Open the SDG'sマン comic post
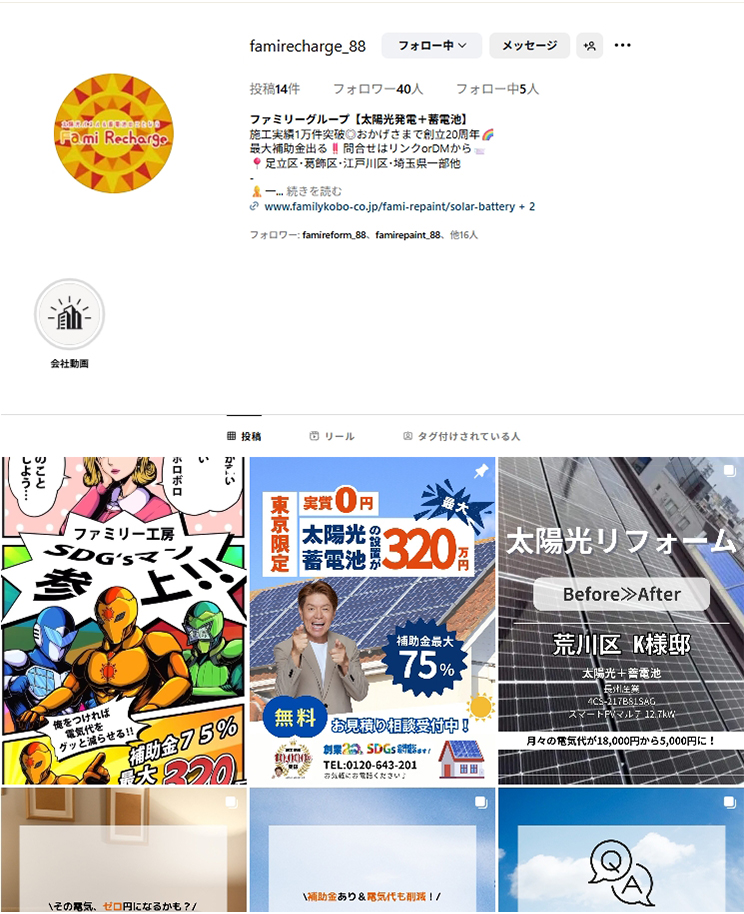This screenshot has height=914, width=744. [x=123, y=620]
